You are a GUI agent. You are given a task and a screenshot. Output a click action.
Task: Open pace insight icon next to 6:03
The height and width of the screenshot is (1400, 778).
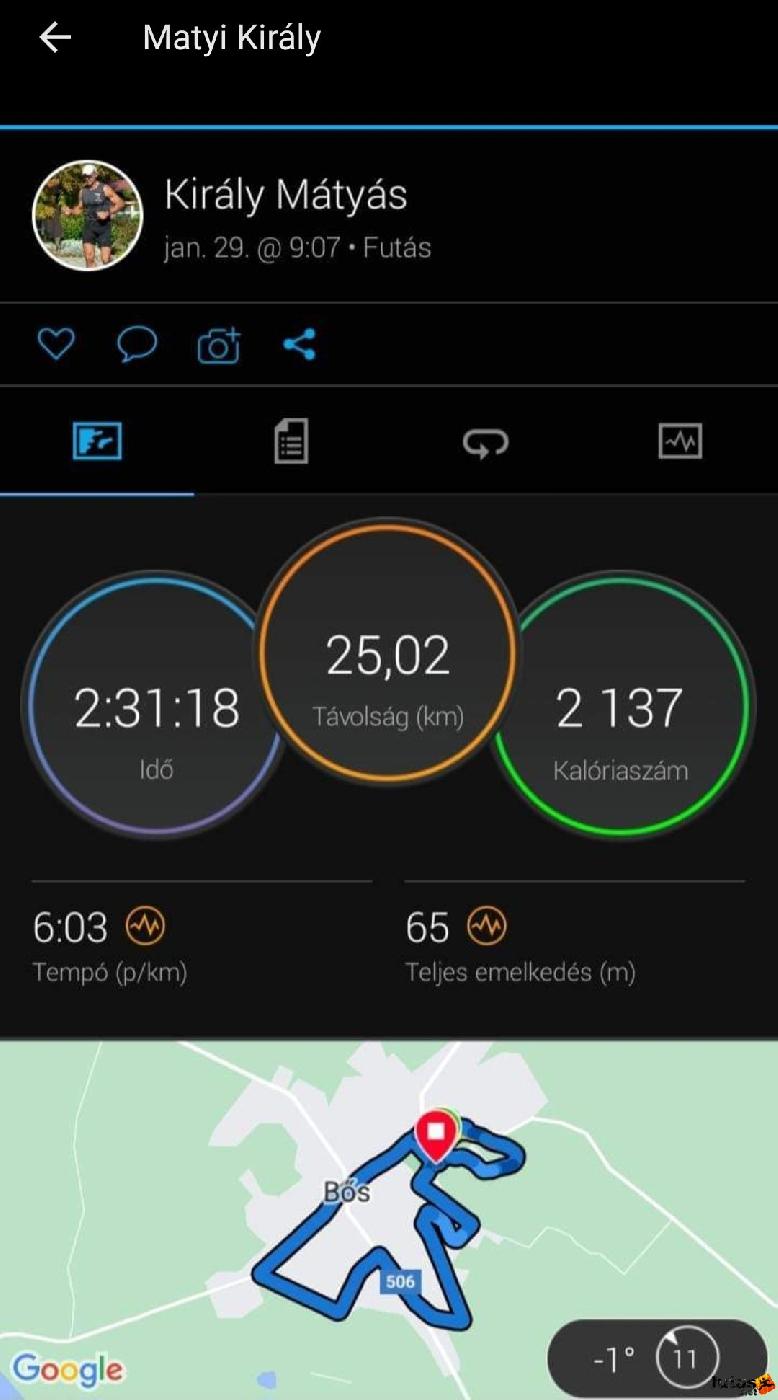[x=145, y=927]
